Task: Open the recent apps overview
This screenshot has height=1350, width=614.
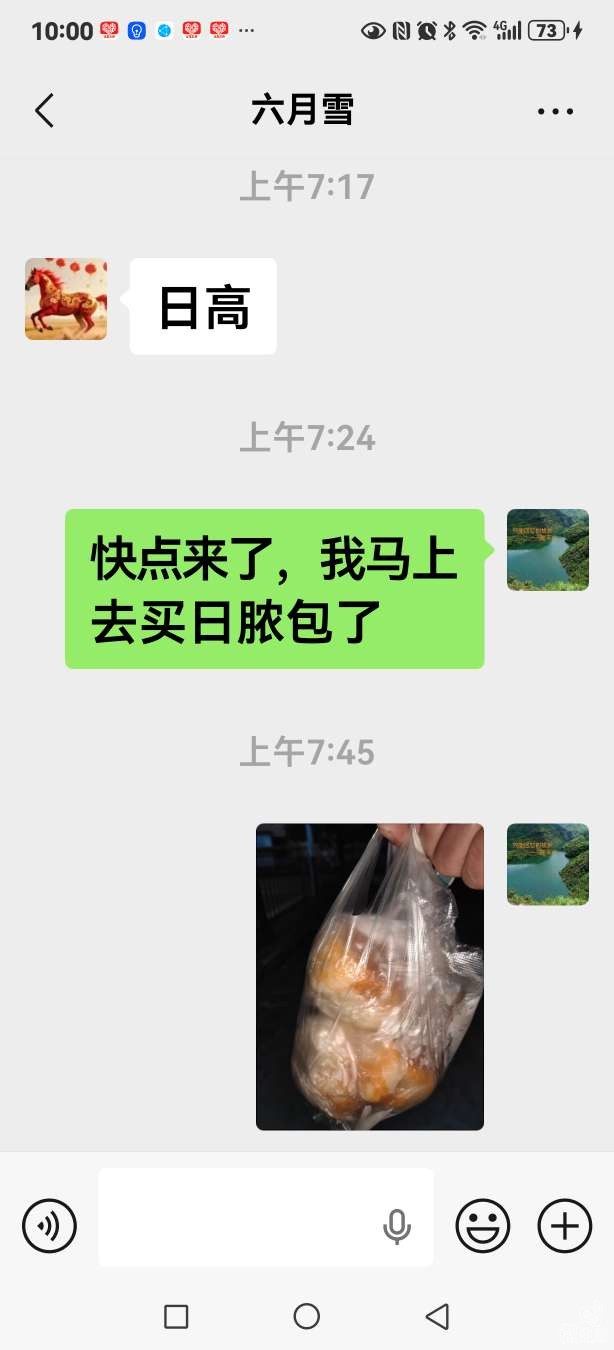Action: (x=176, y=1316)
